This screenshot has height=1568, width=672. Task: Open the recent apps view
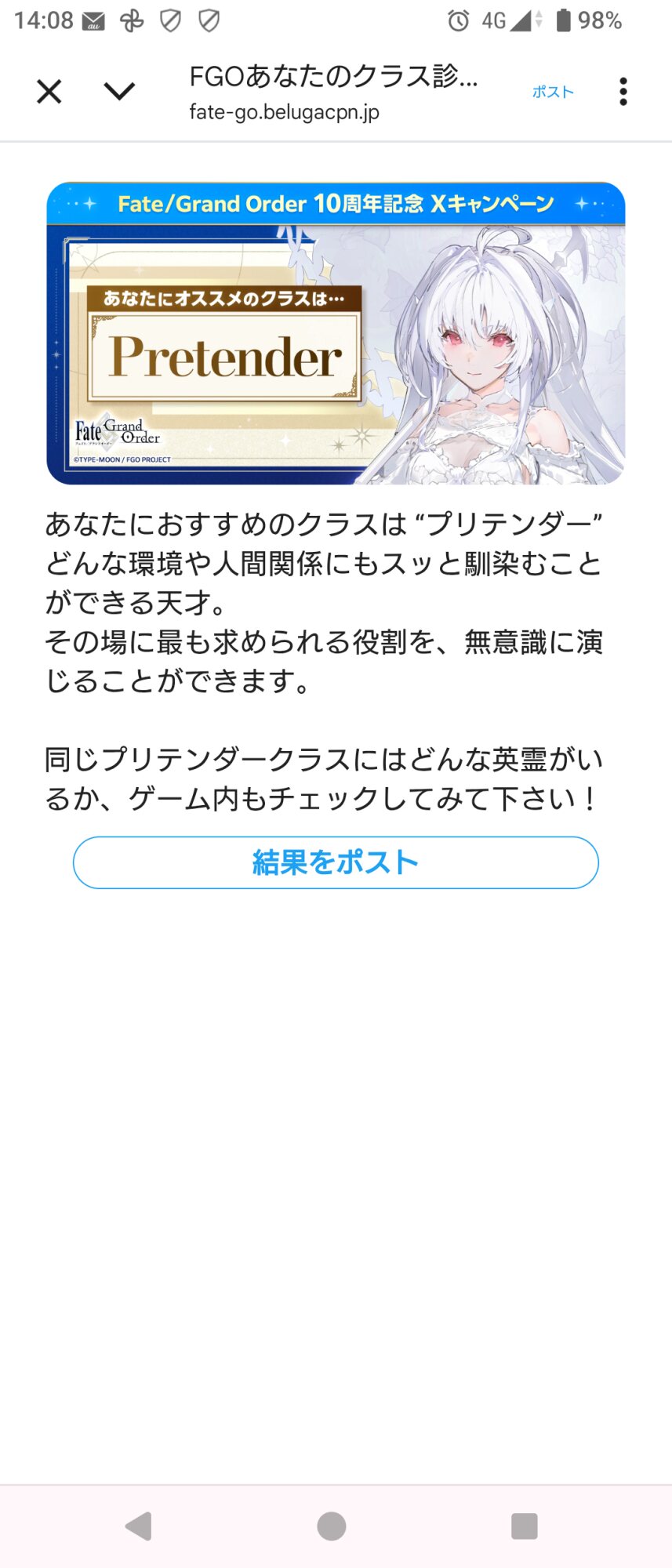(524, 1526)
